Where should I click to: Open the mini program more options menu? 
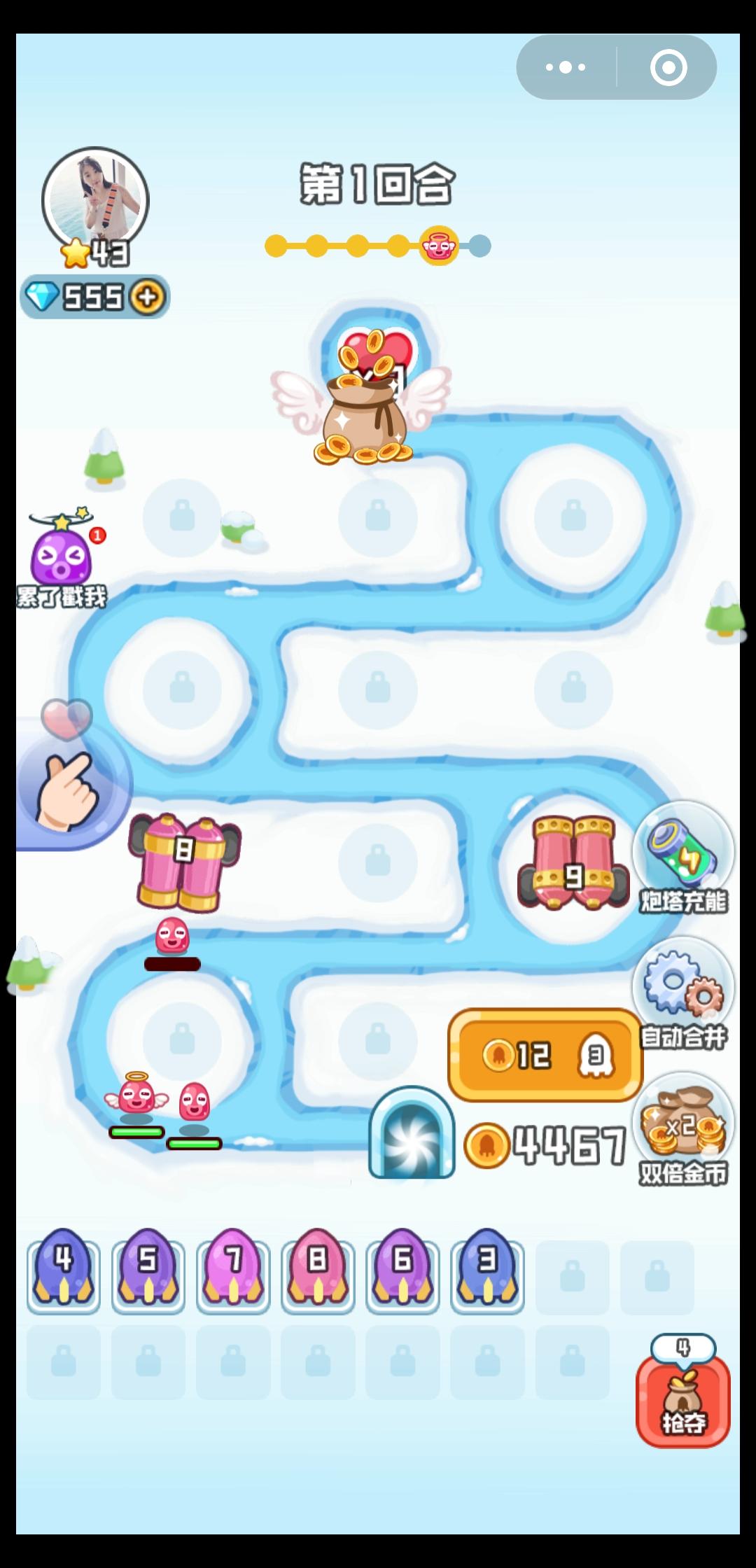566,68
